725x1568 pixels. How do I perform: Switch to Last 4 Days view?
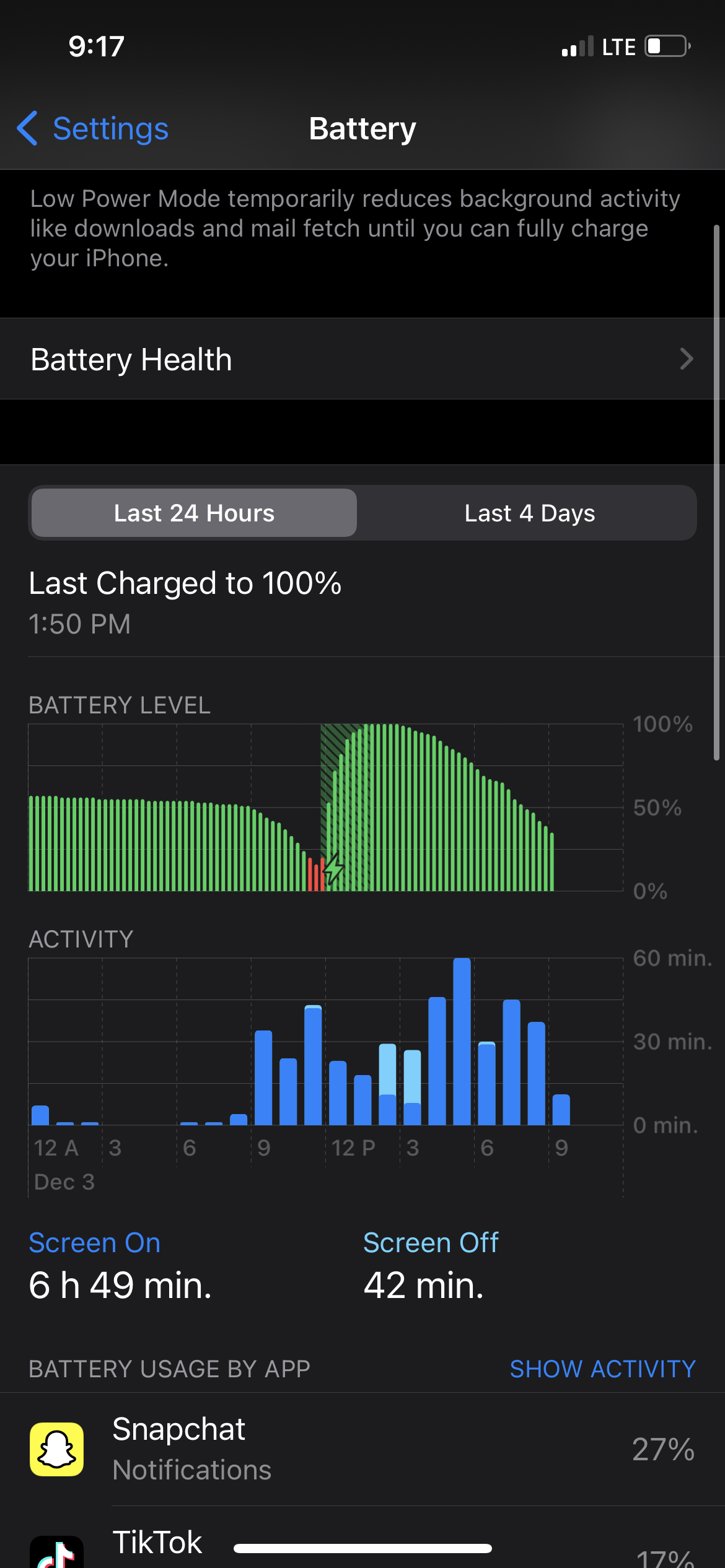(x=529, y=513)
